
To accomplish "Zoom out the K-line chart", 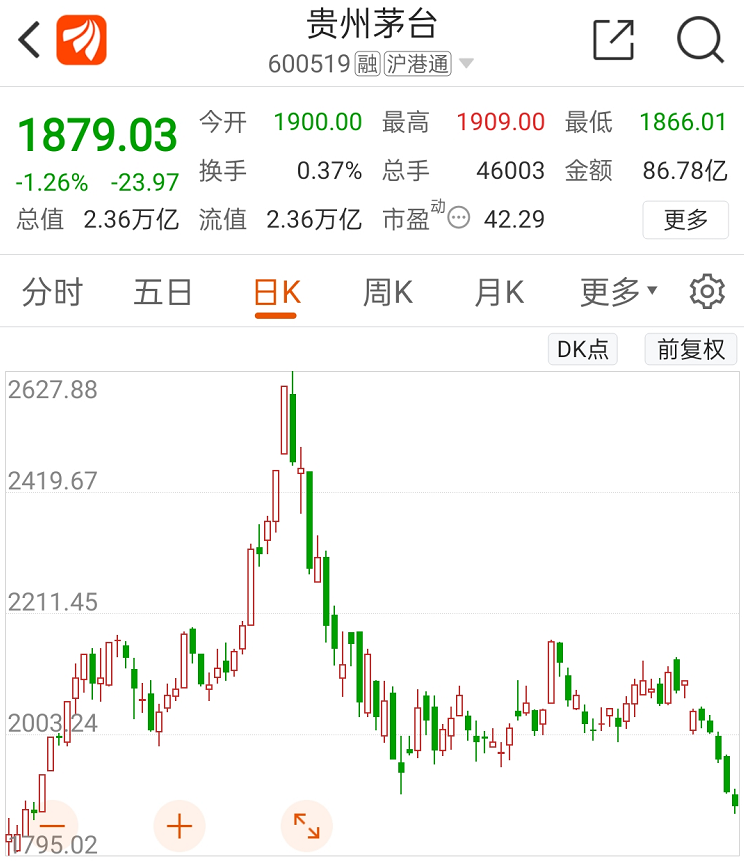I will (52, 826).
